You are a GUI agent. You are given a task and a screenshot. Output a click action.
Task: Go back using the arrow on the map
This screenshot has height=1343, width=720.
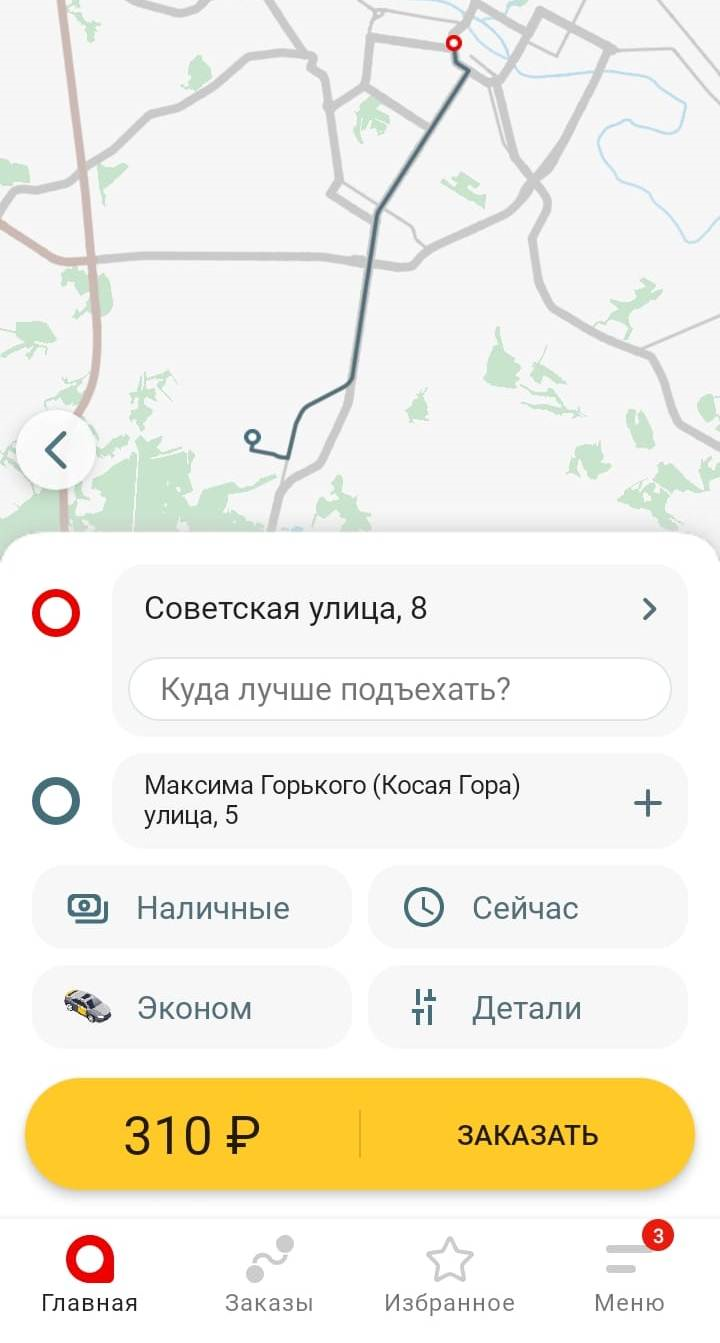(56, 450)
